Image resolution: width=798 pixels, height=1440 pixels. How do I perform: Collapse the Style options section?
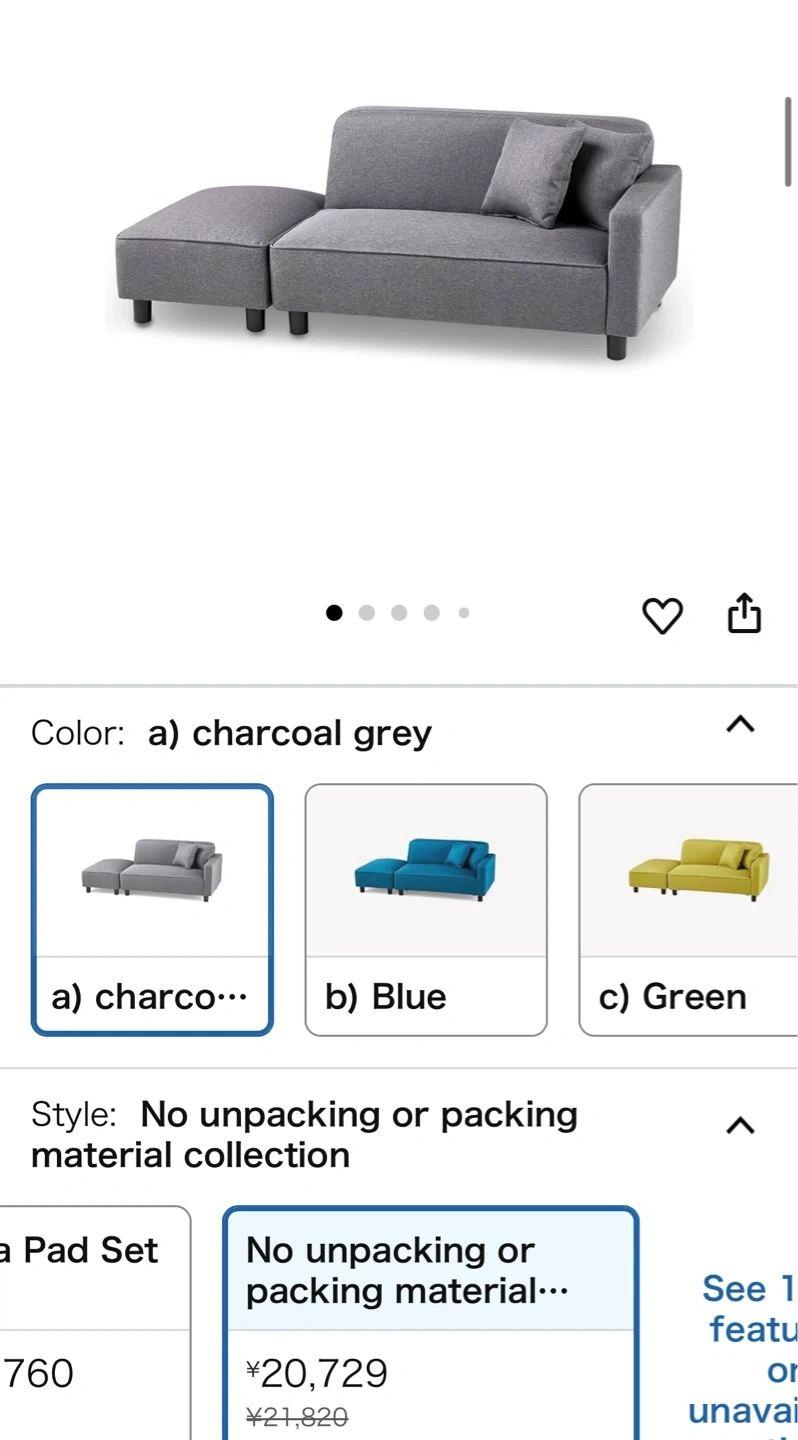[x=740, y=1126]
